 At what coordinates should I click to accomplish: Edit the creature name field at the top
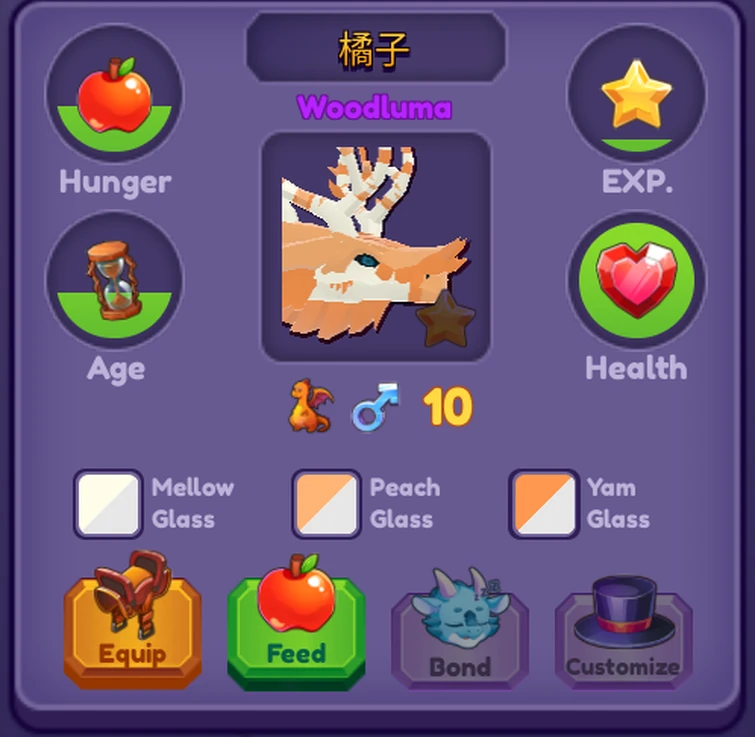(x=375, y=48)
